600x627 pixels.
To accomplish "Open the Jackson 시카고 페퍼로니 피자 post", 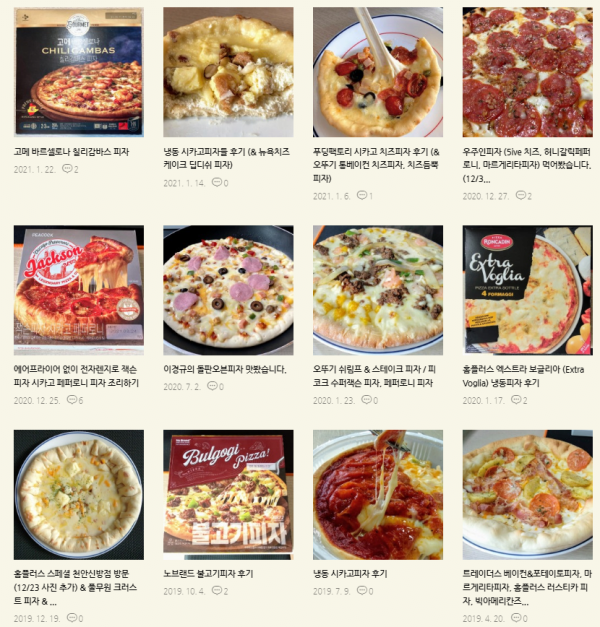I will (x=78, y=290).
